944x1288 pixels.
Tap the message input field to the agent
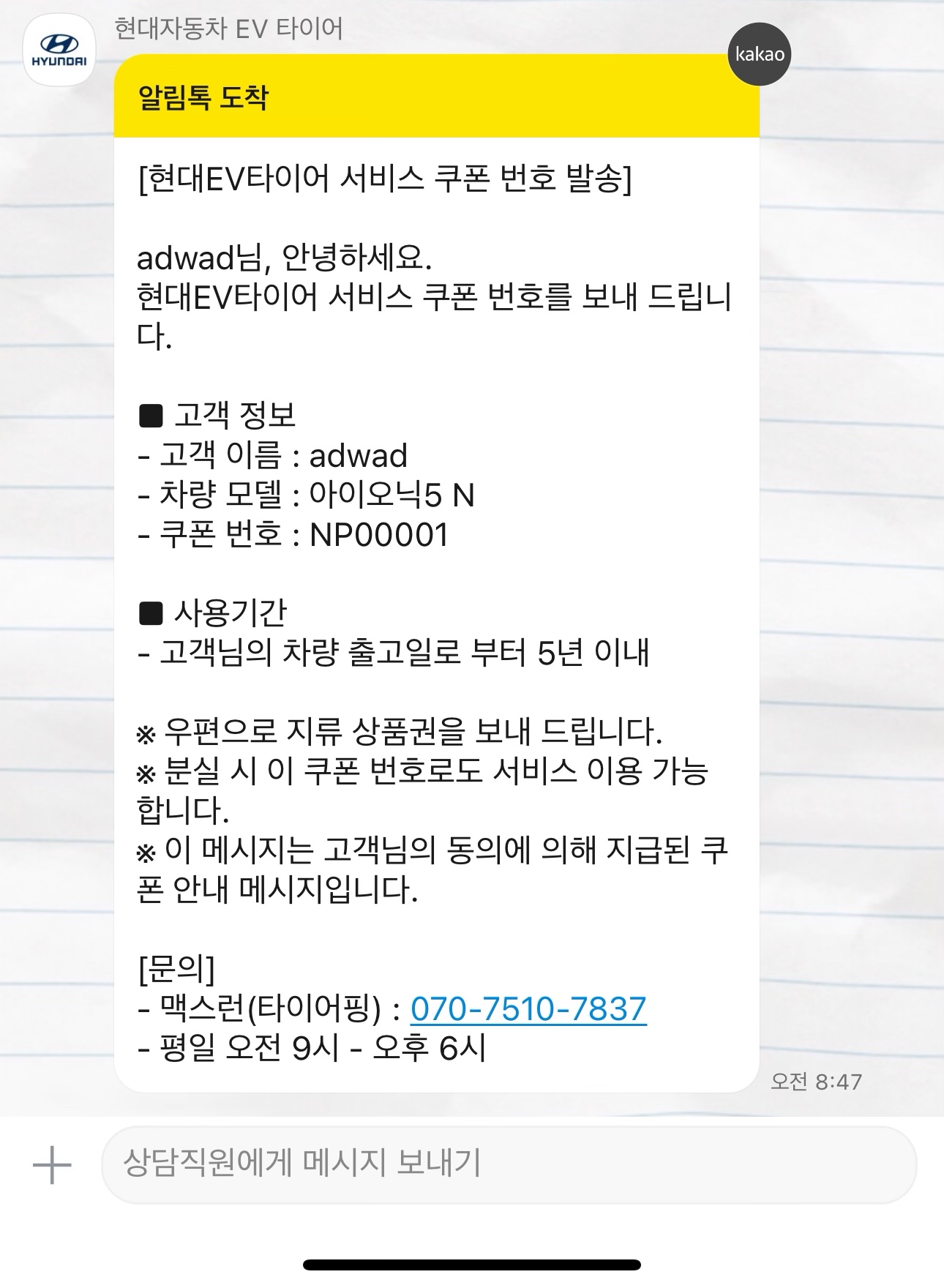point(508,1164)
